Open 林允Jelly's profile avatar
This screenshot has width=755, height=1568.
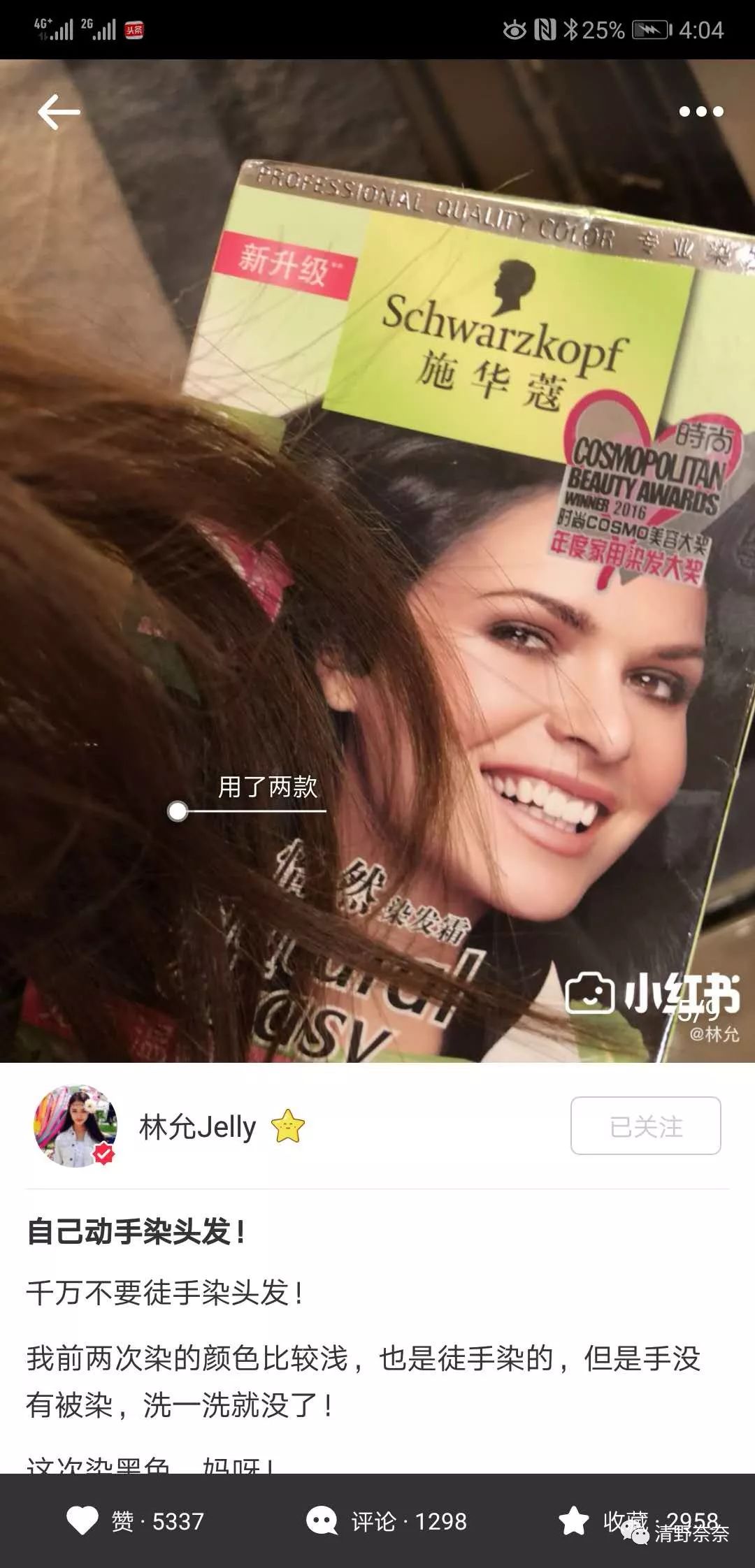pos(75,1126)
